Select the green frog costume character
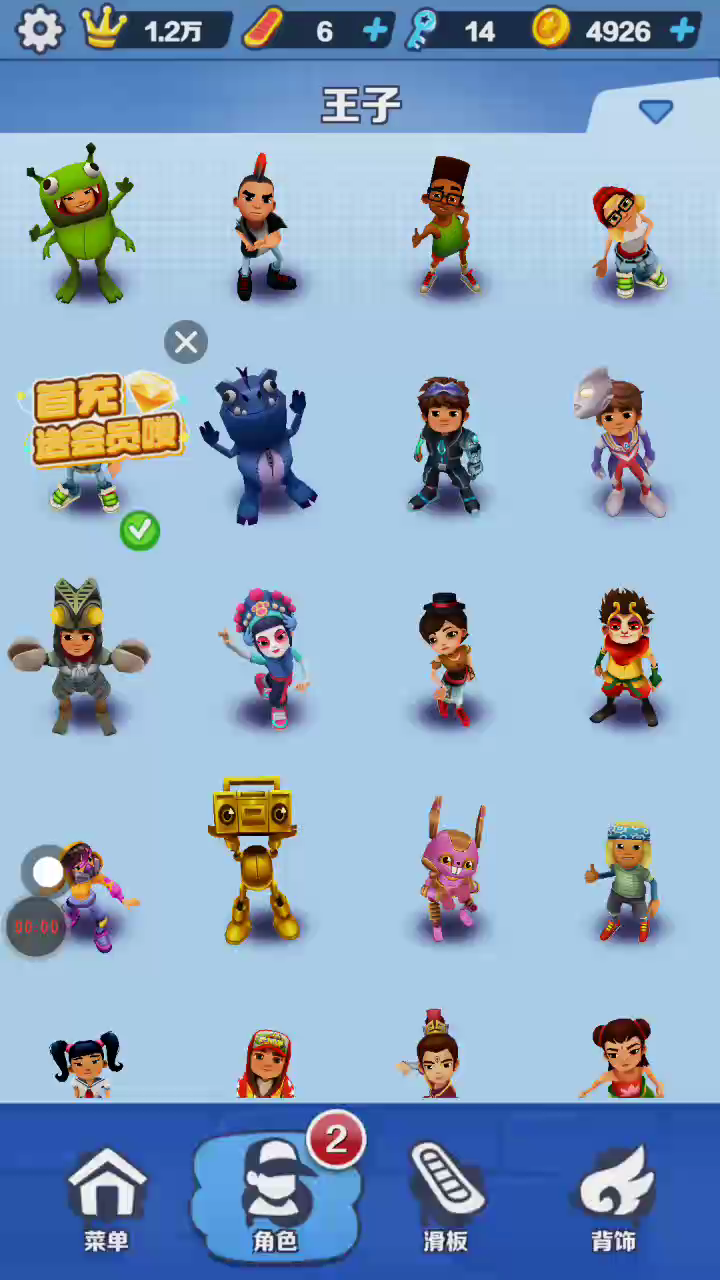 [81, 222]
